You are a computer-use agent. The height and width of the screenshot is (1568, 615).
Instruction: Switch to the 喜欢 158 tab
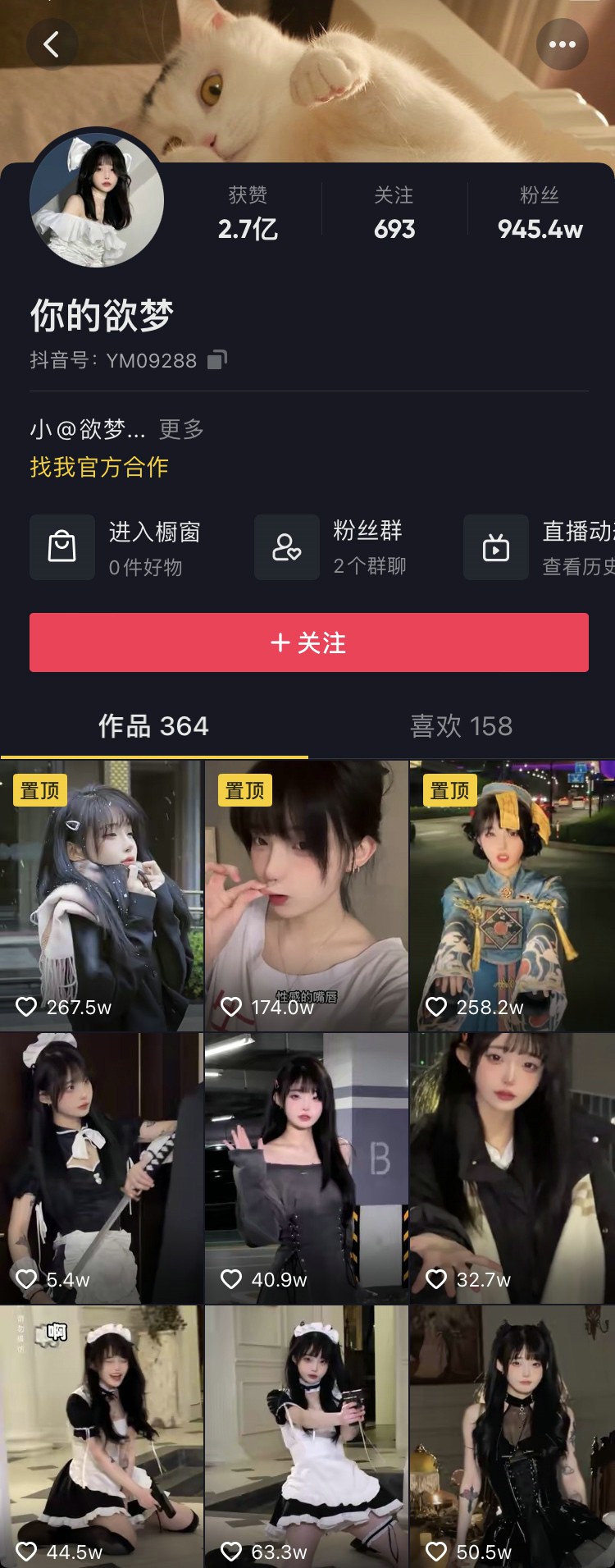pyautogui.click(x=461, y=726)
